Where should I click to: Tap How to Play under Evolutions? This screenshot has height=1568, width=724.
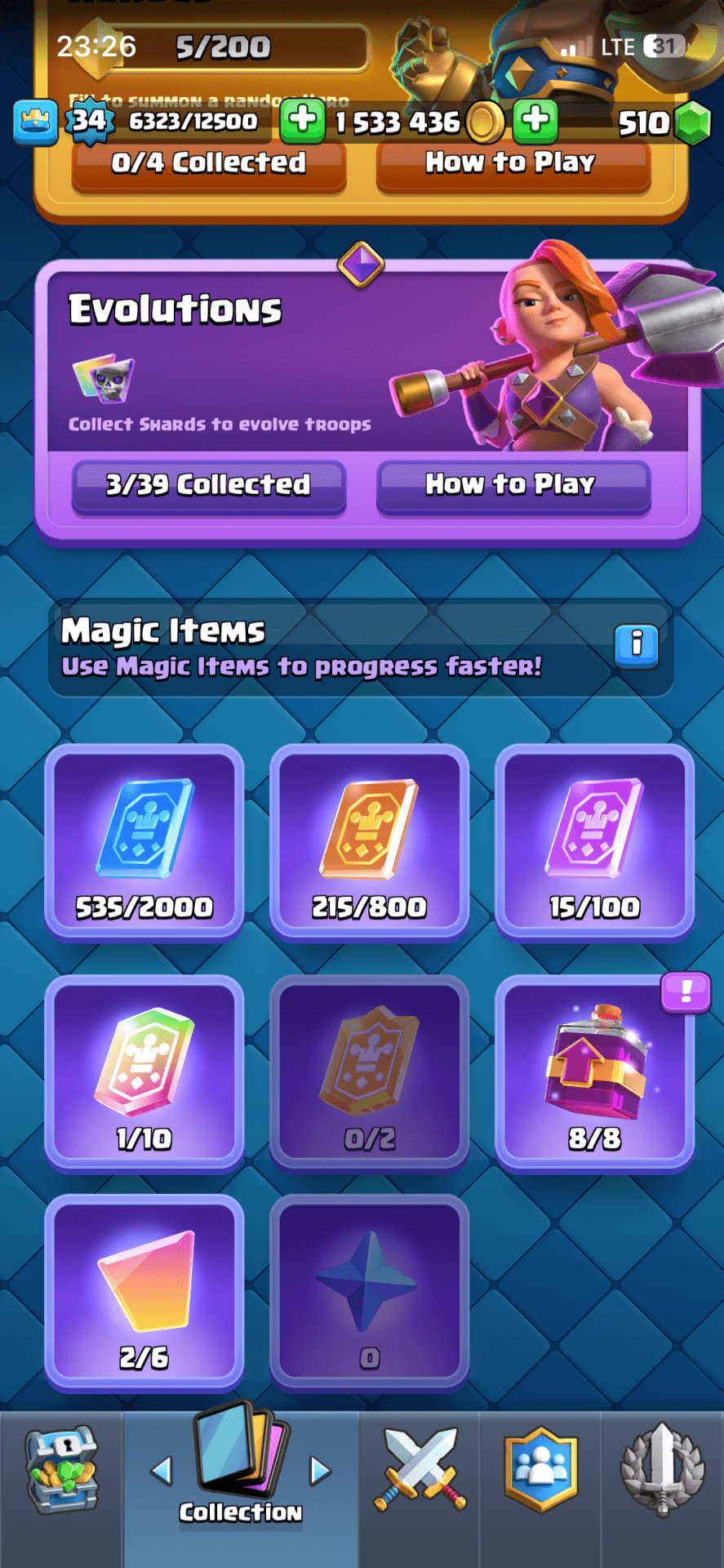[513, 486]
